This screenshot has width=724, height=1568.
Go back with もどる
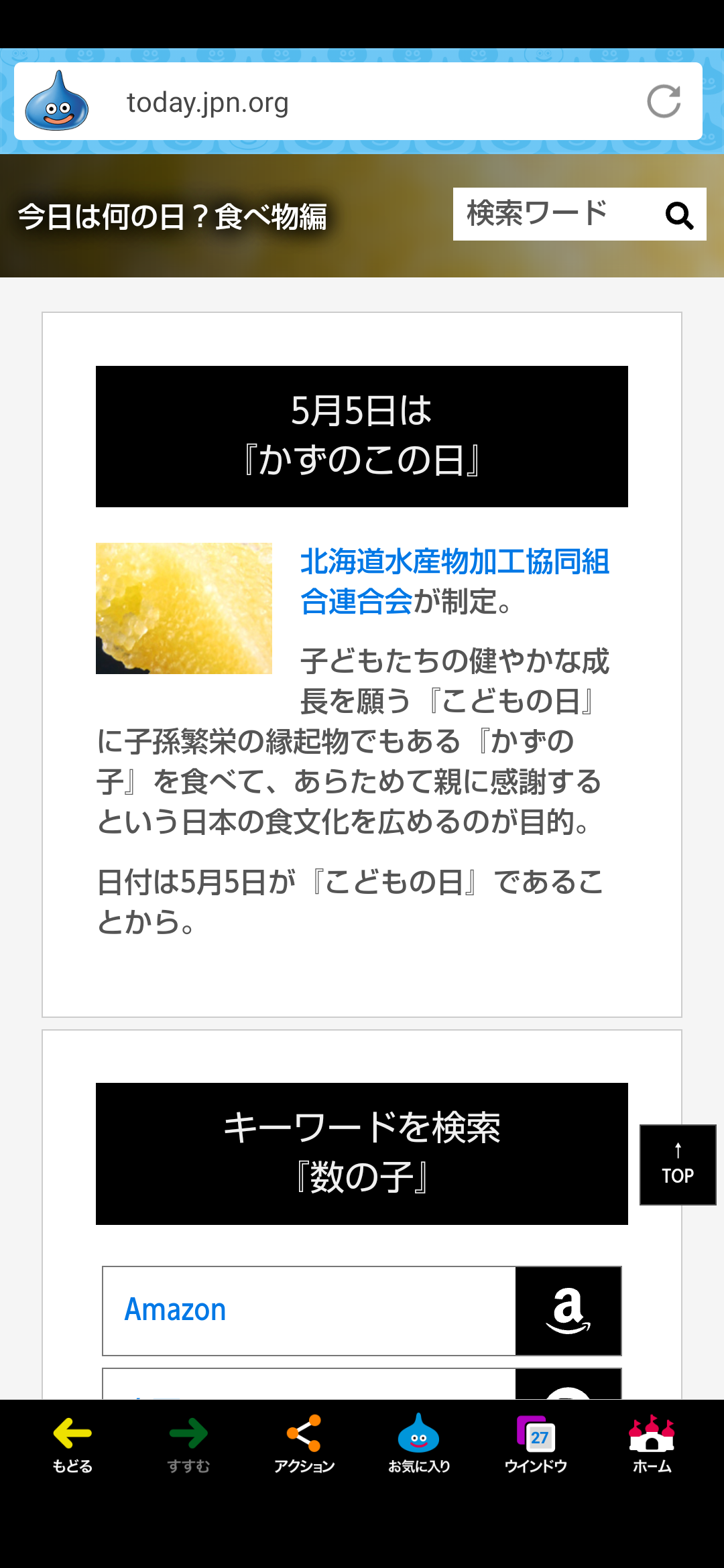point(72,1443)
